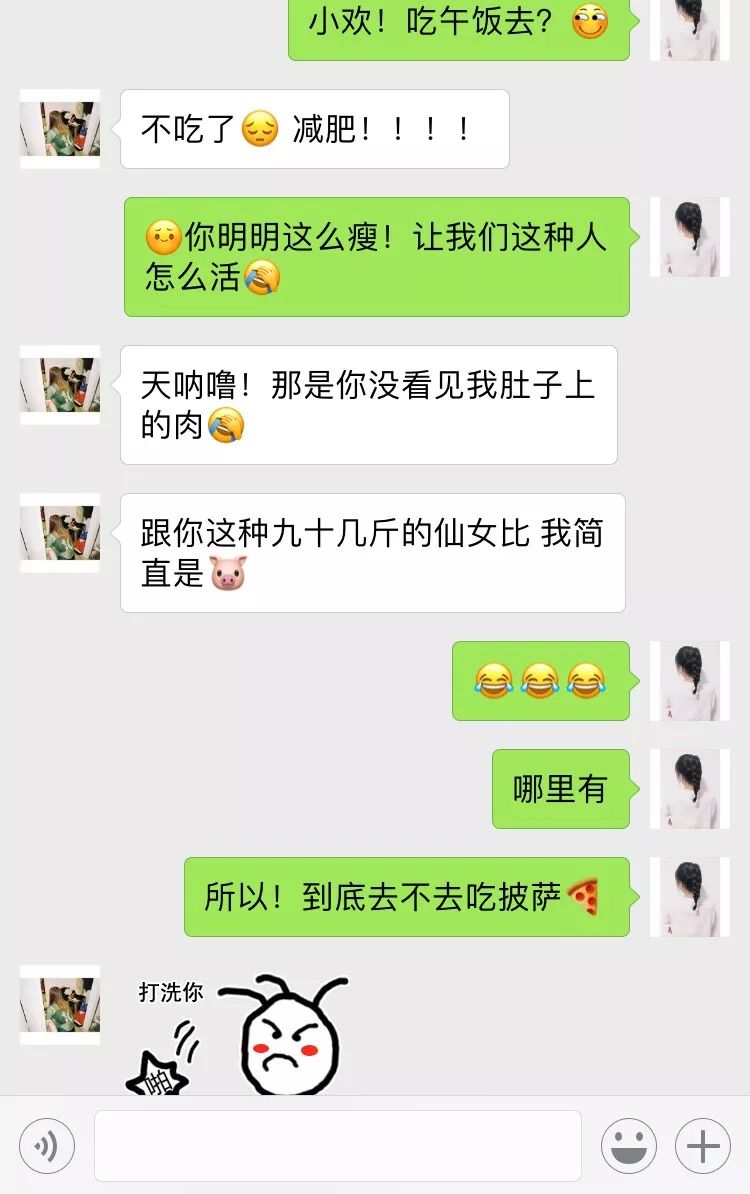750x1194 pixels.
Task: Open friend's avatar beside 不吃了 message
Action: (60, 129)
